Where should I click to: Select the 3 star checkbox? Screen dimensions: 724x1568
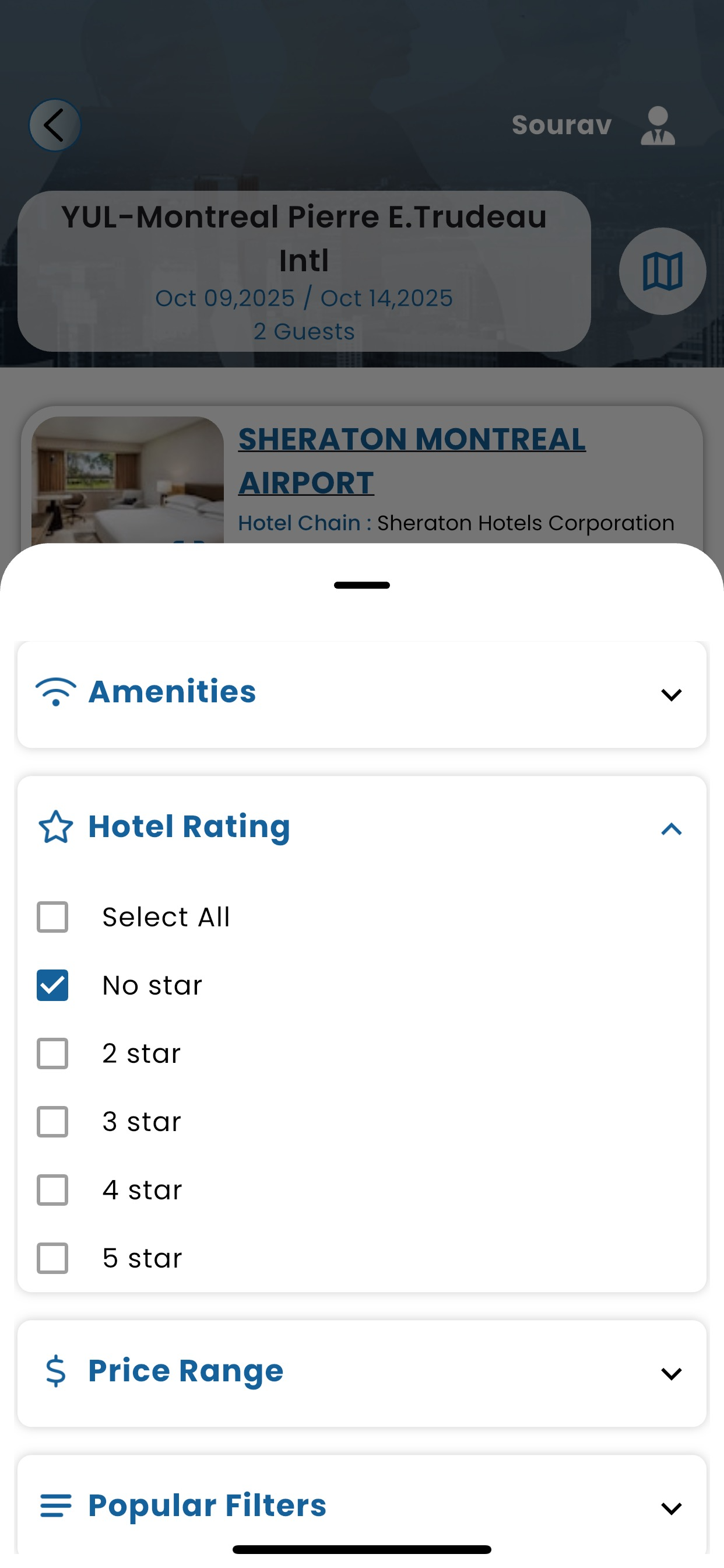52,1121
